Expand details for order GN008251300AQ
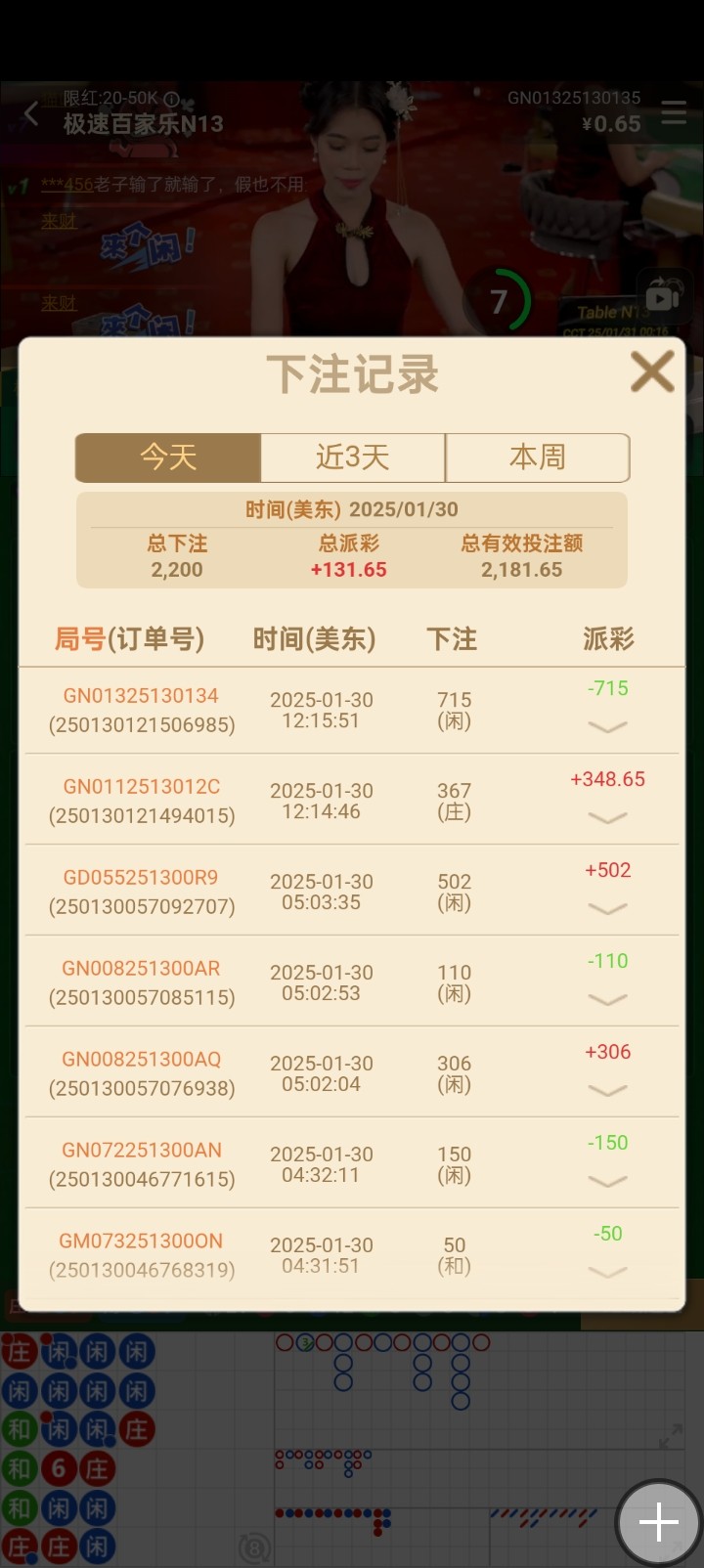 coord(607,1090)
